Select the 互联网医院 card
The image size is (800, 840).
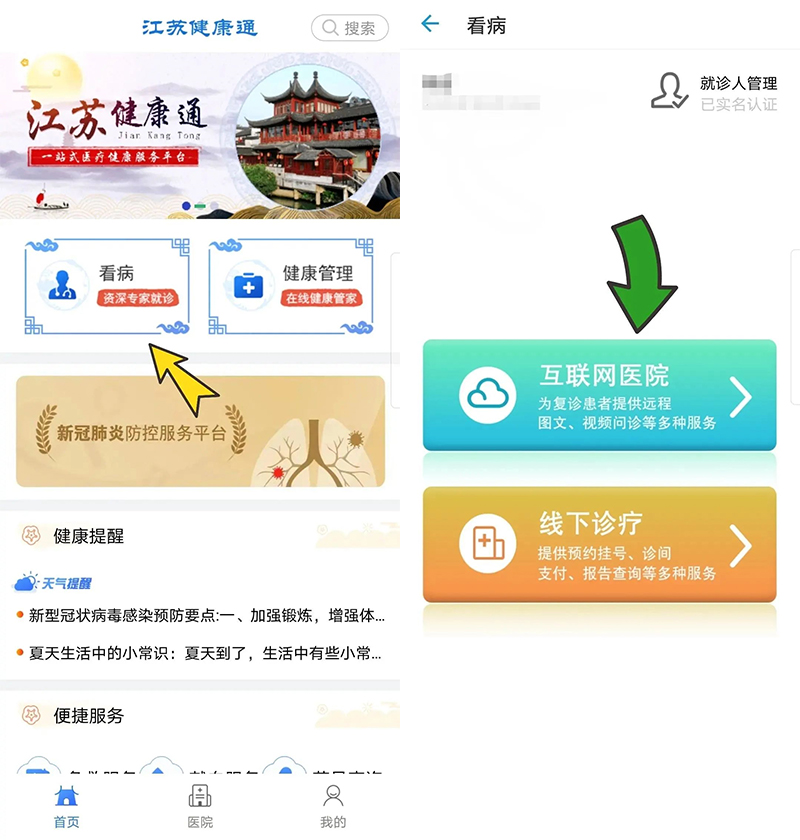point(599,396)
